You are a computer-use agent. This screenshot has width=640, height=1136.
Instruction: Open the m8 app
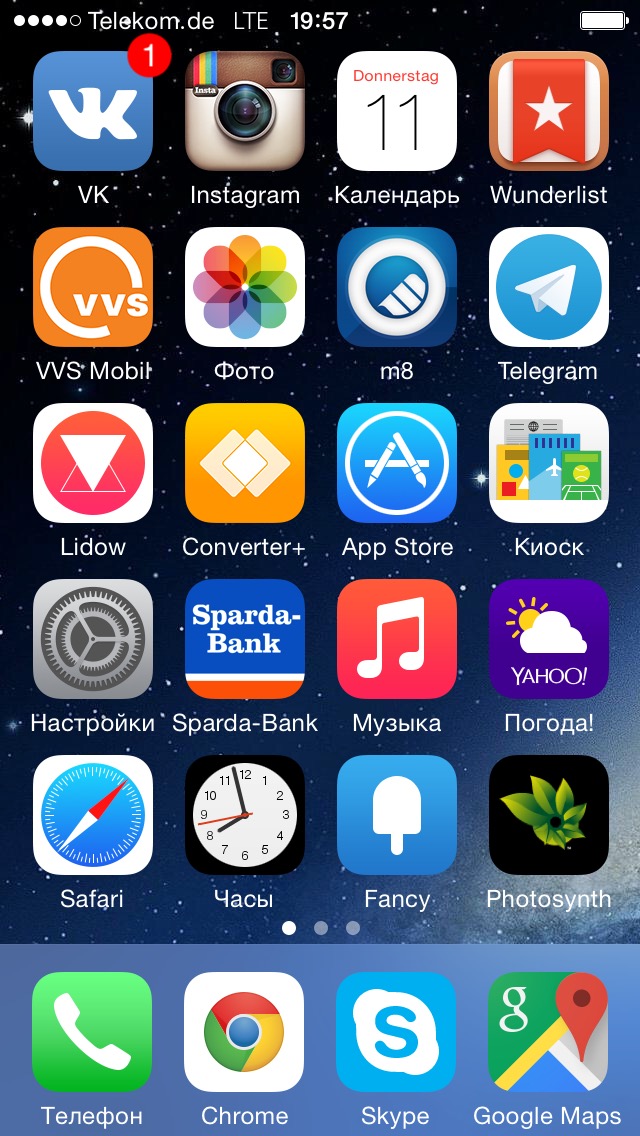click(397, 287)
